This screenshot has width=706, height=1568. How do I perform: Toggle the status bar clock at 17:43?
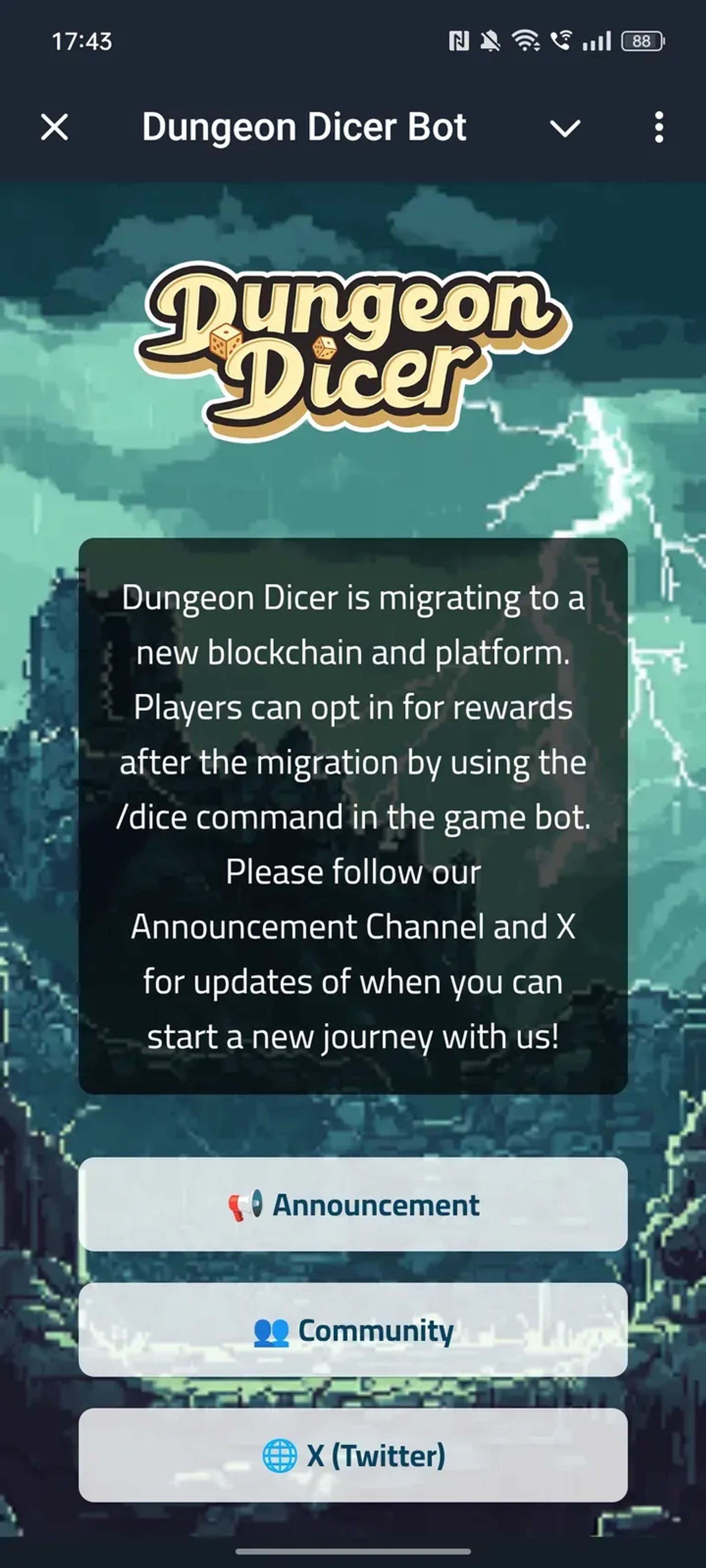(x=82, y=41)
